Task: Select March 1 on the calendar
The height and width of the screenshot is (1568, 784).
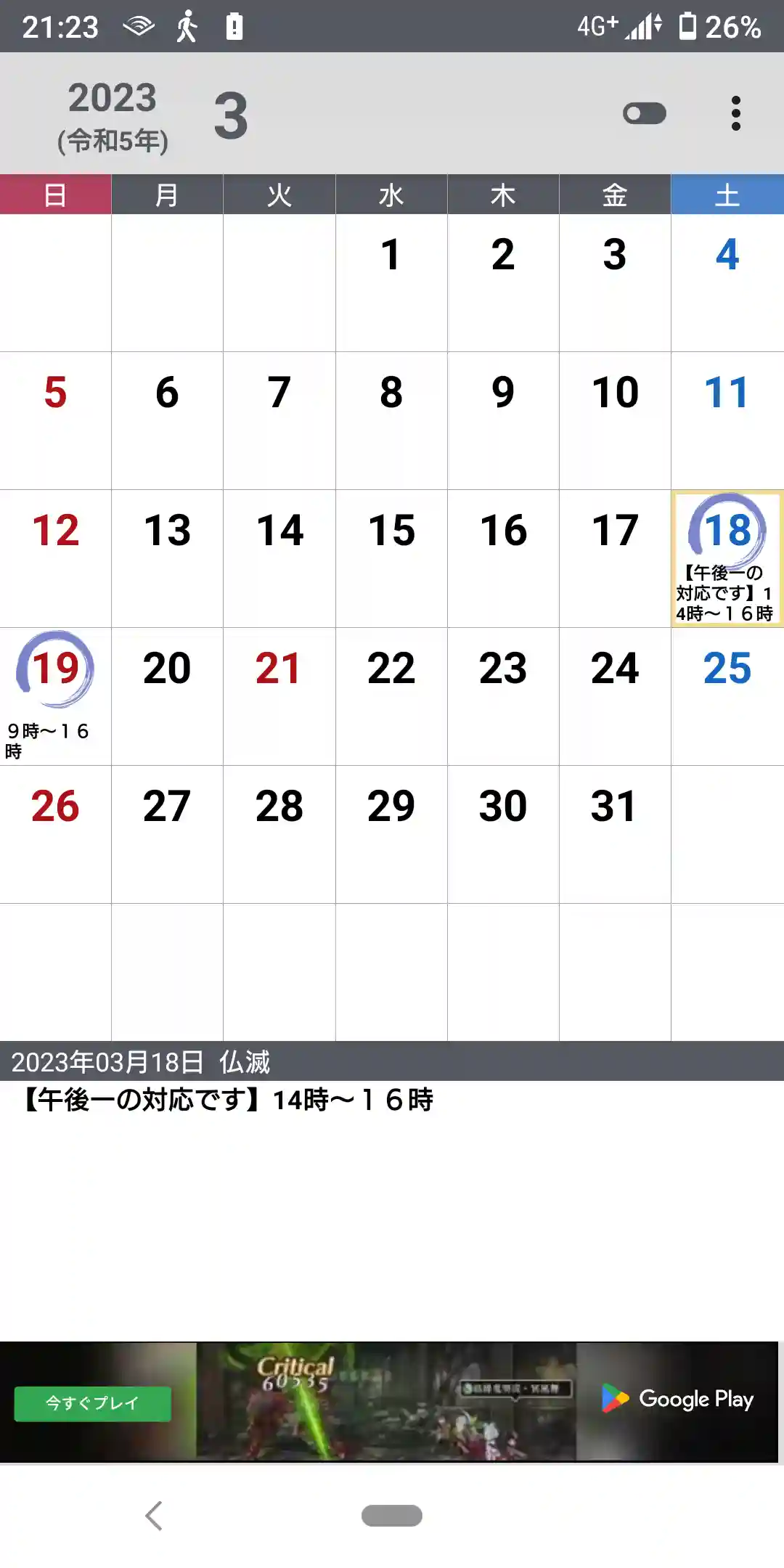Action: click(x=391, y=282)
